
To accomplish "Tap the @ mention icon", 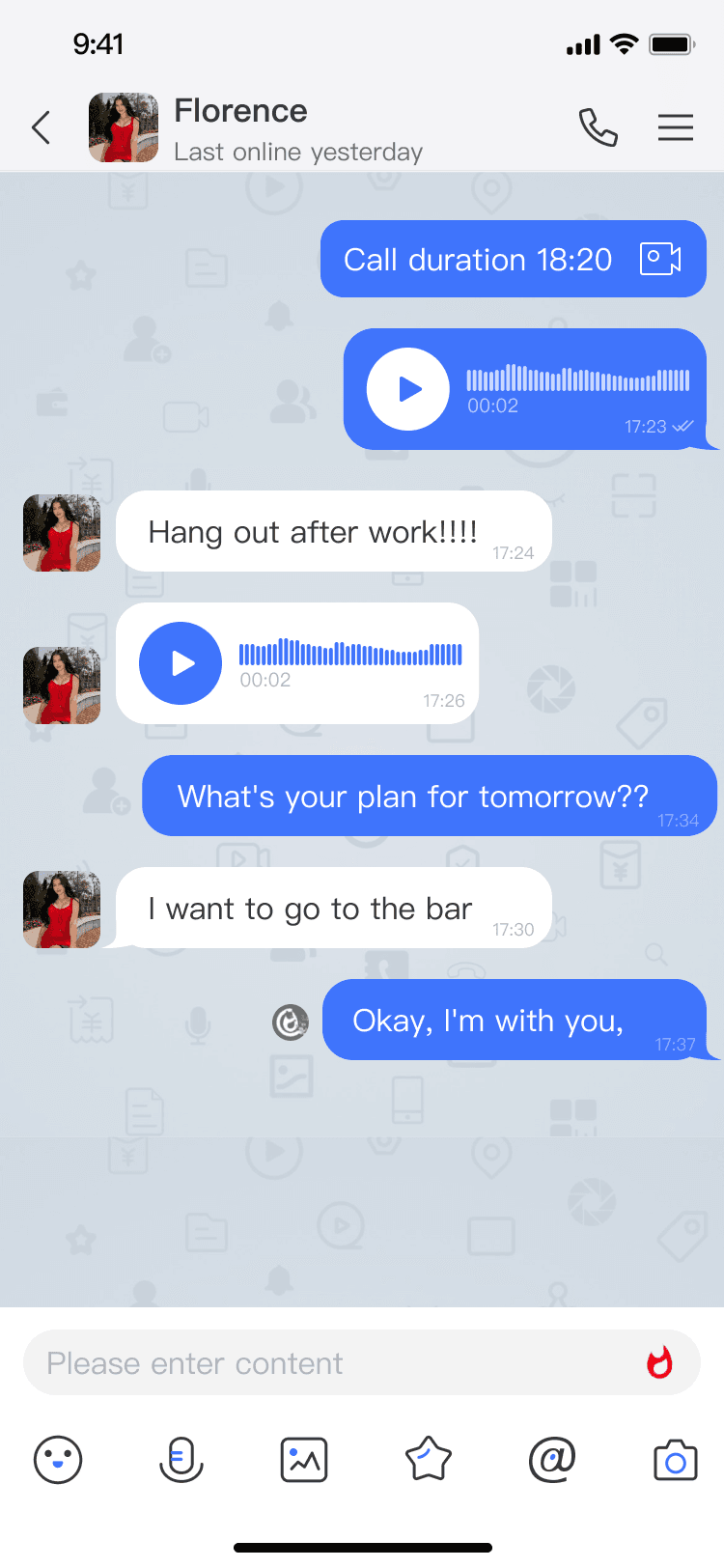I will 552,1459.
